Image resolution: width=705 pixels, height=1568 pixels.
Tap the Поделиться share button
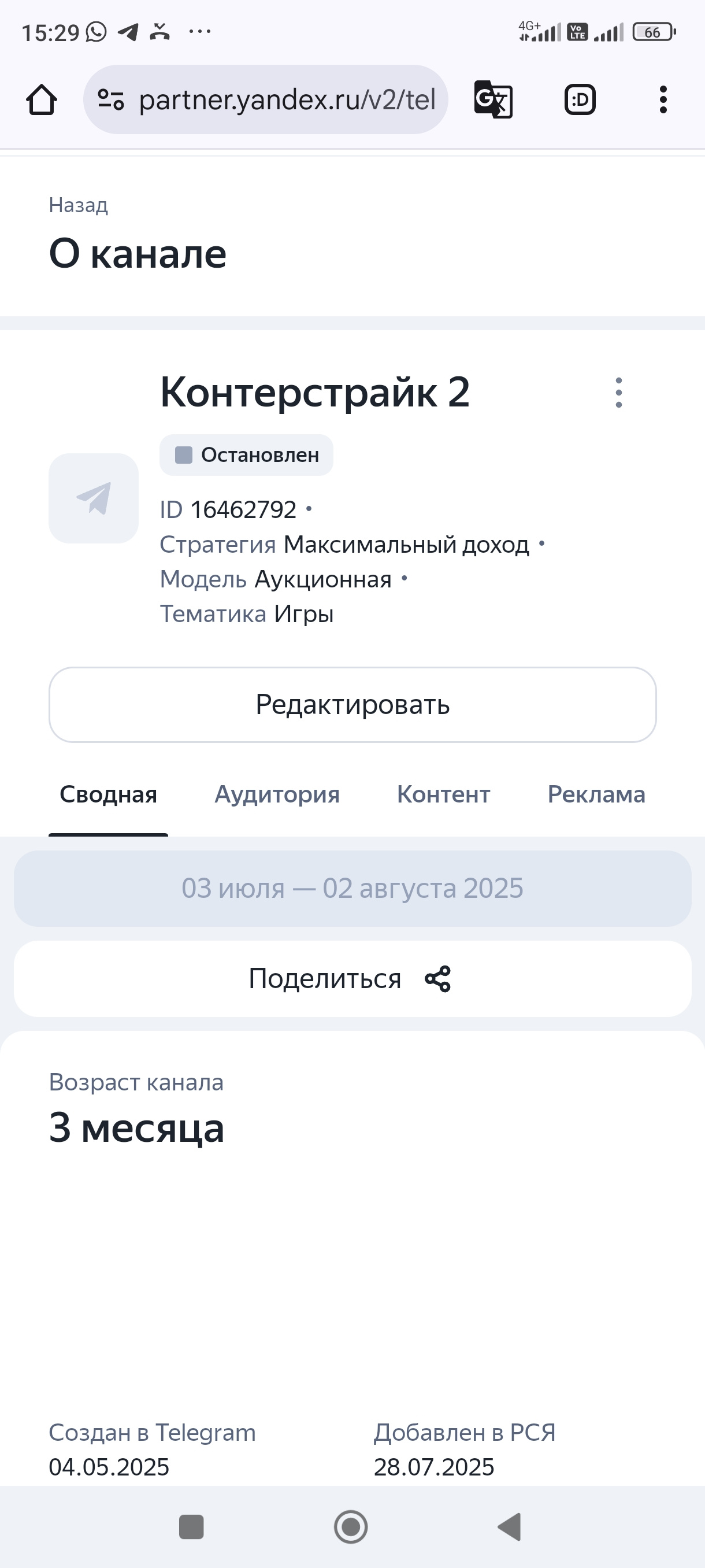tap(352, 979)
